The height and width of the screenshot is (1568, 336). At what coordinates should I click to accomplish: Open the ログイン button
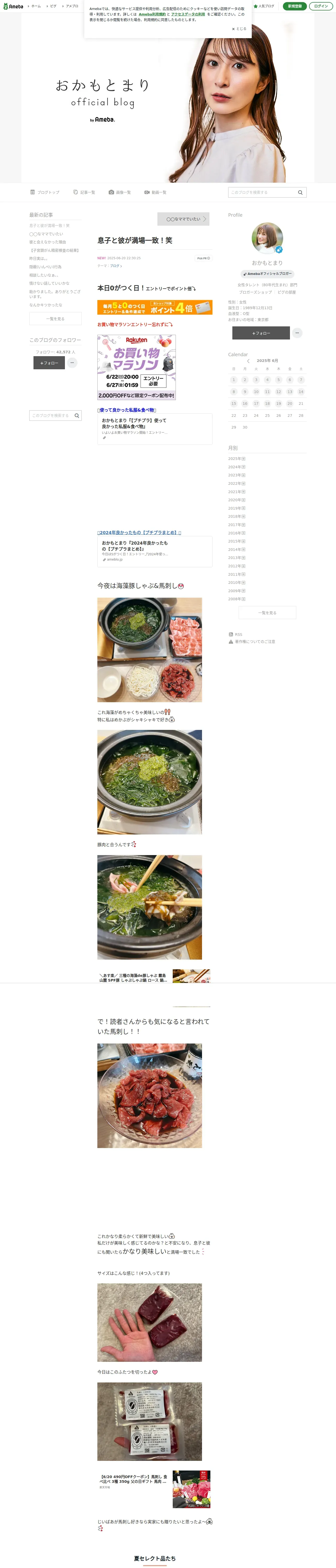(x=321, y=6)
